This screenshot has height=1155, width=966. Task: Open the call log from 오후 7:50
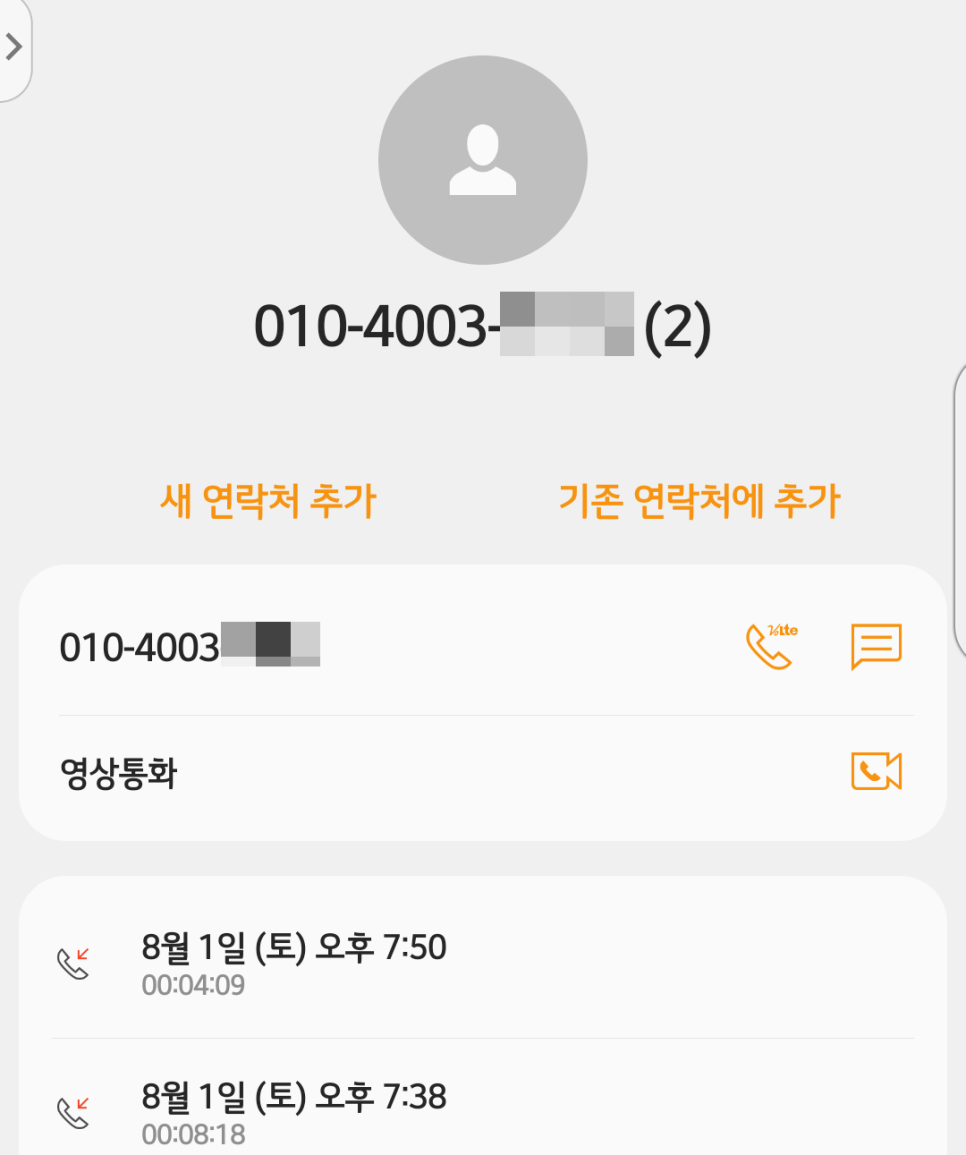[x=294, y=963]
